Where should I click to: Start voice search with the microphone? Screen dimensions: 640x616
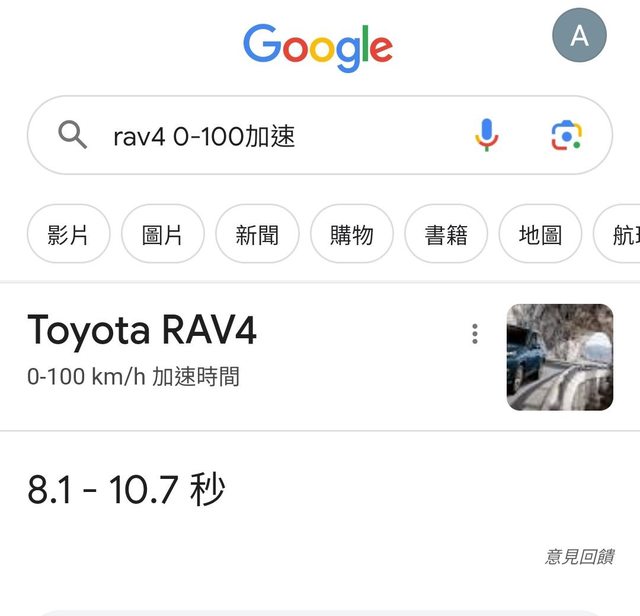pyautogui.click(x=486, y=135)
